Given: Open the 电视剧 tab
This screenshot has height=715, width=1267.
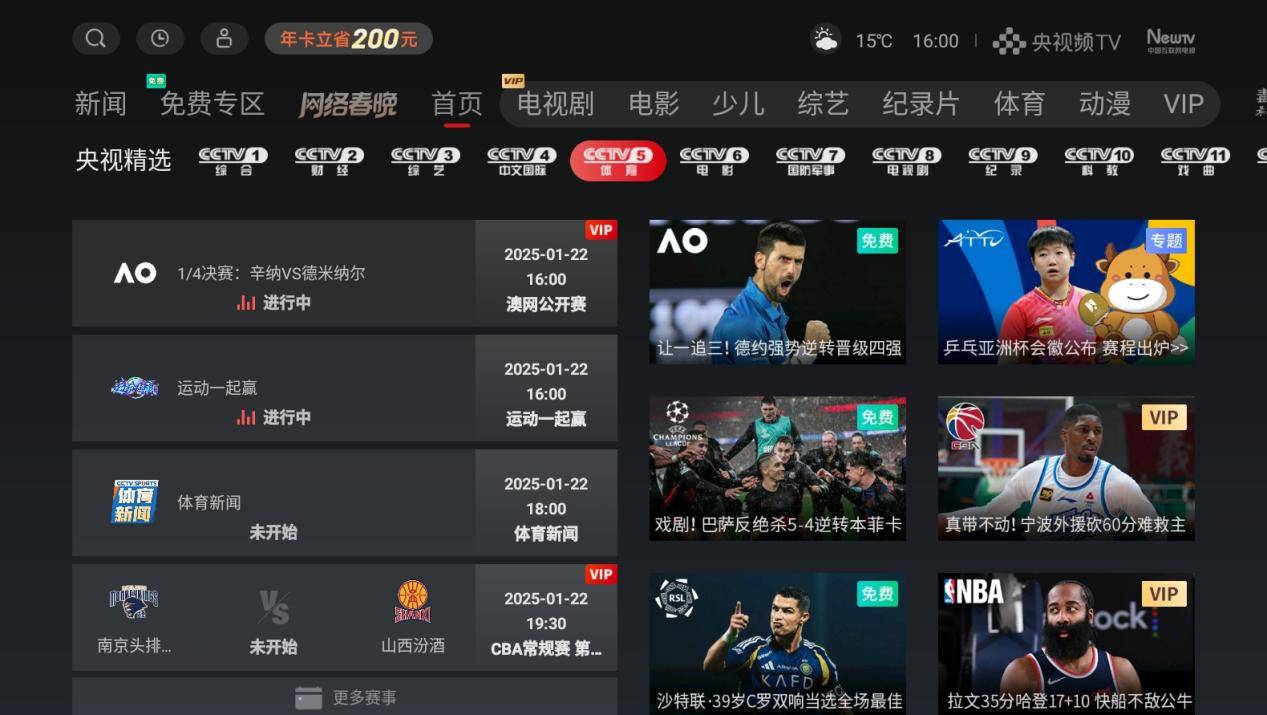Looking at the screenshot, I should point(556,104).
